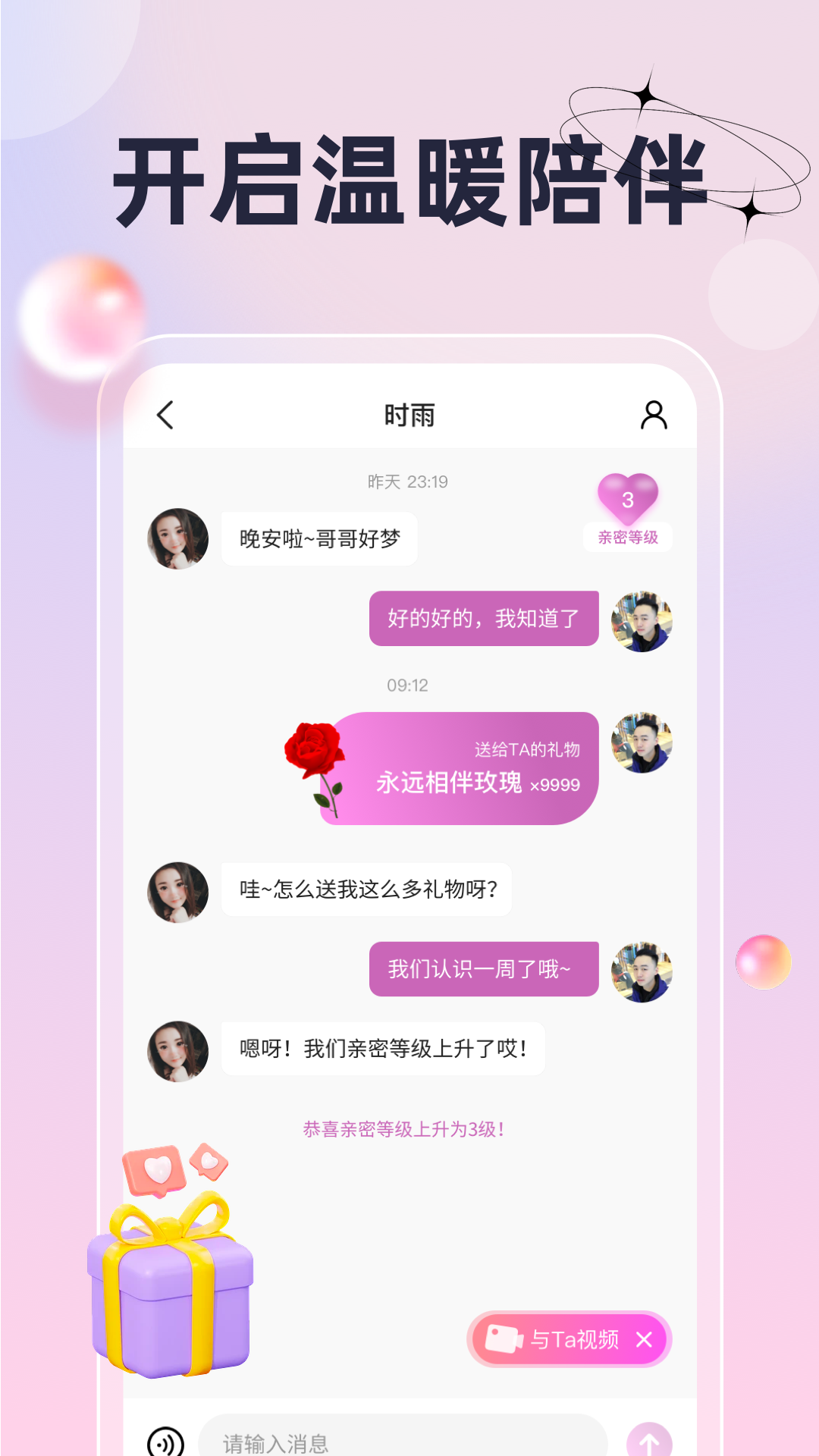Image resolution: width=819 pixels, height=1456 pixels.
Task: Tap the pink heart intimacy level icon
Action: tap(628, 497)
